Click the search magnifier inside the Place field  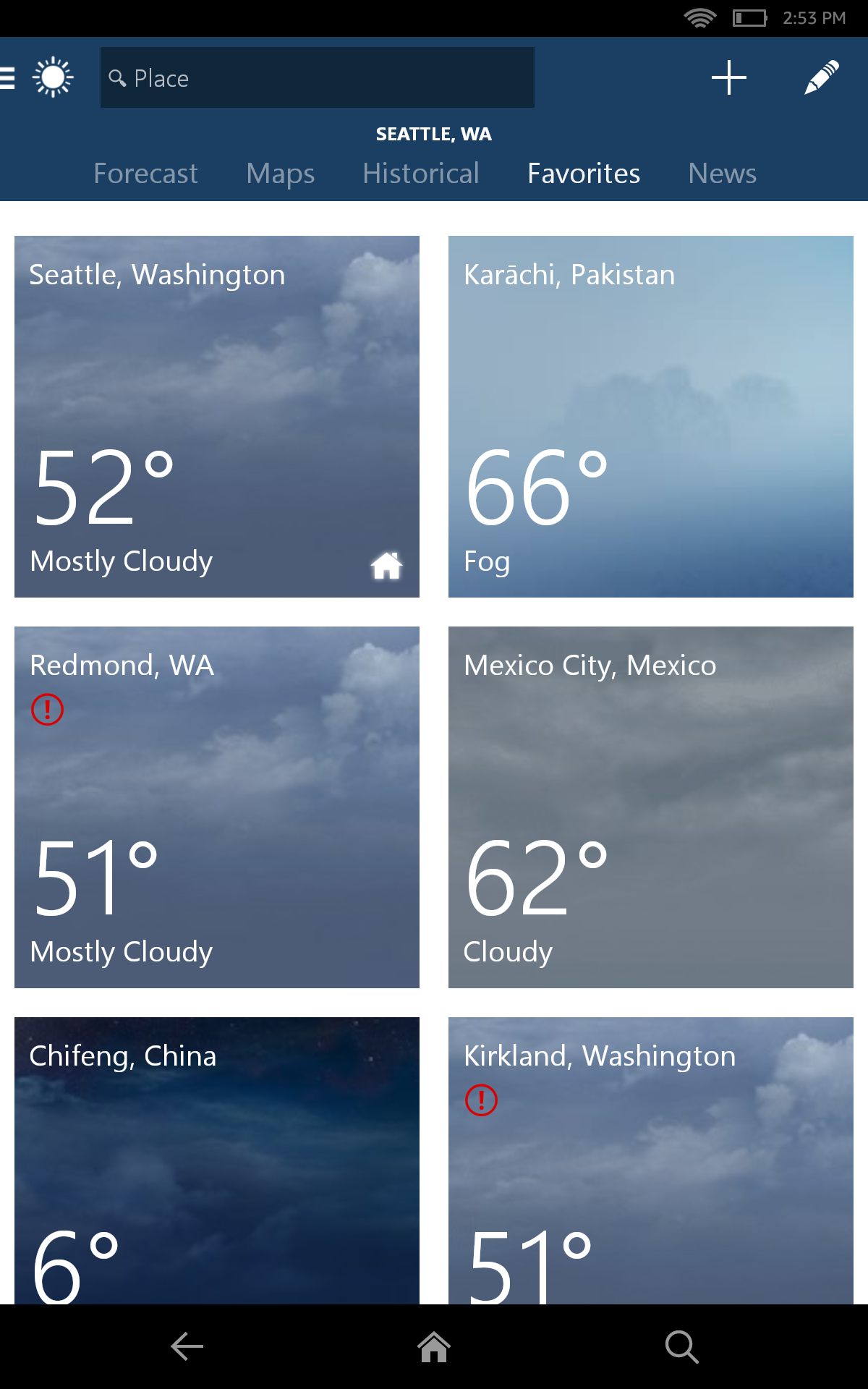pyautogui.click(x=120, y=78)
